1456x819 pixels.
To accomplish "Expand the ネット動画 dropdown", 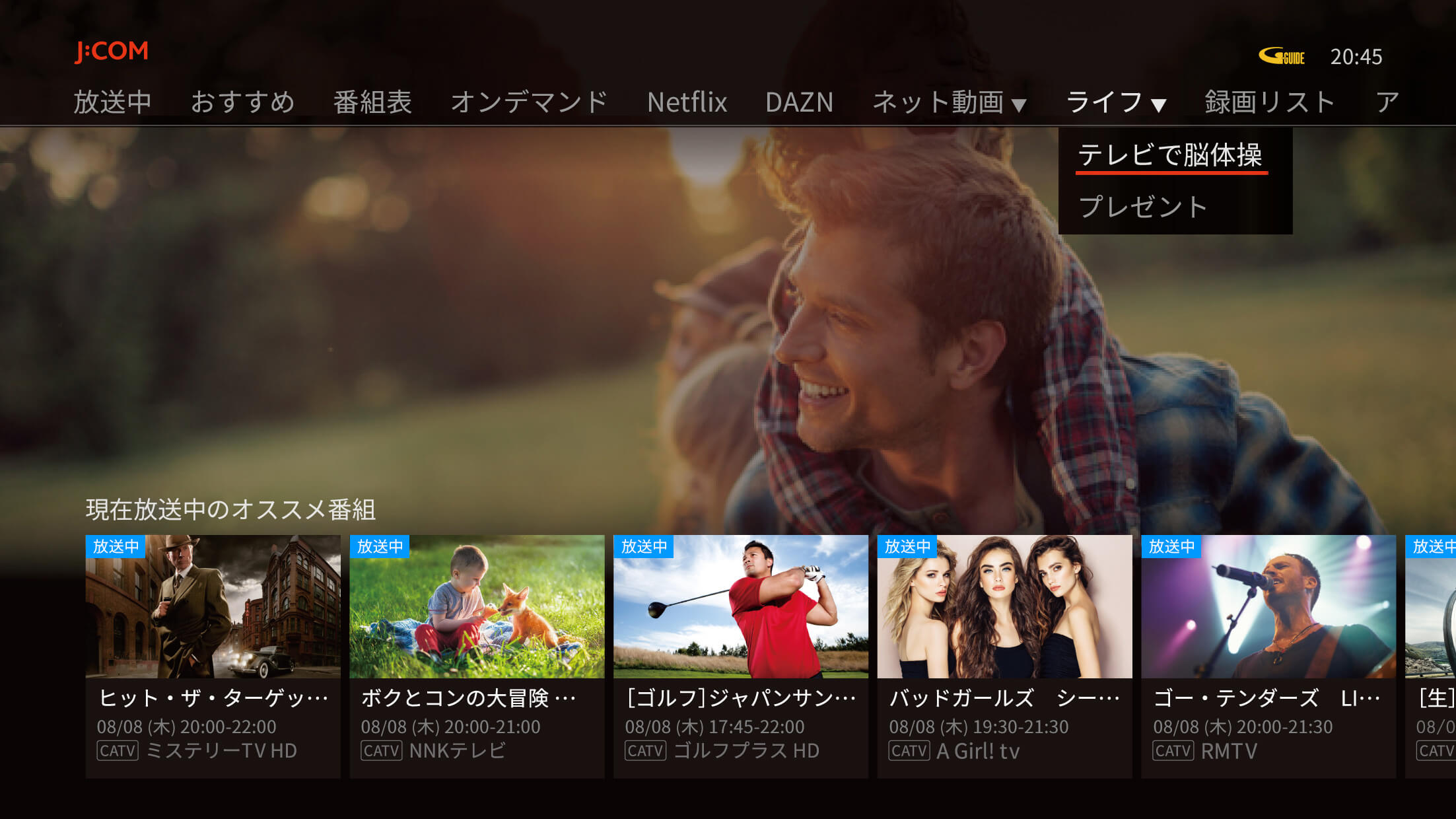I will pyautogui.click(x=949, y=102).
